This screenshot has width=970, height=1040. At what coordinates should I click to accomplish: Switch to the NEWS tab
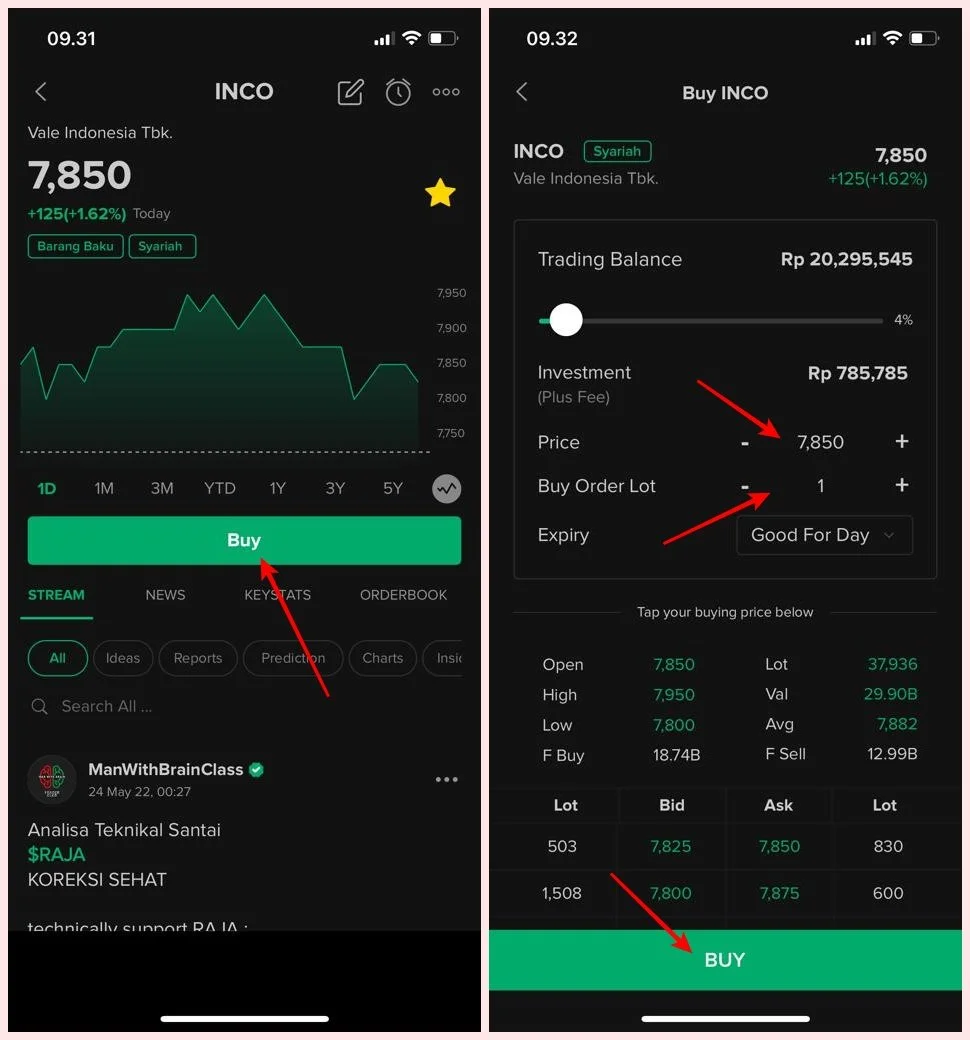click(x=165, y=595)
